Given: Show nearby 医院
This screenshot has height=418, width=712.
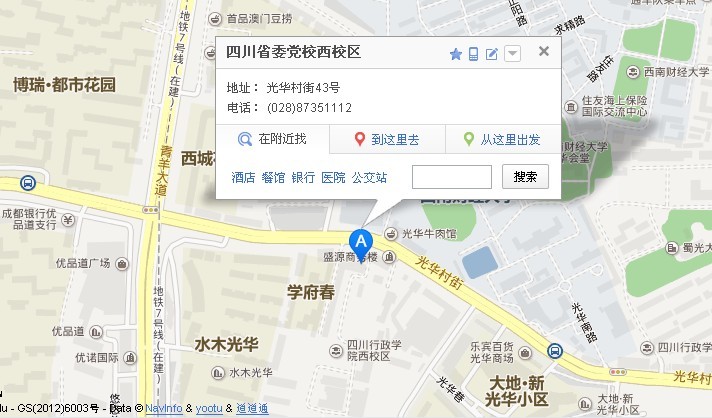Looking at the screenshot, I should [333, 178].
